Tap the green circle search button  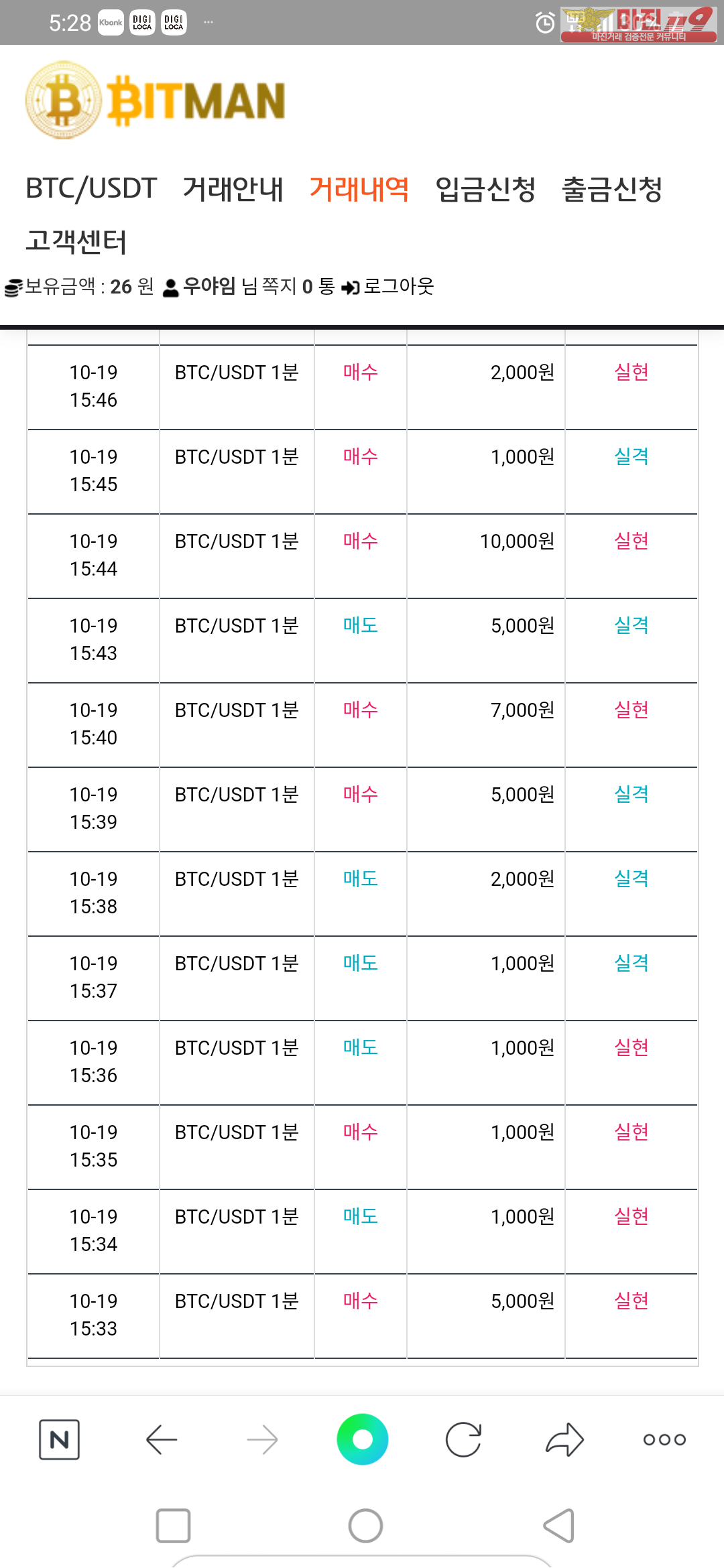pos(363,1439)
